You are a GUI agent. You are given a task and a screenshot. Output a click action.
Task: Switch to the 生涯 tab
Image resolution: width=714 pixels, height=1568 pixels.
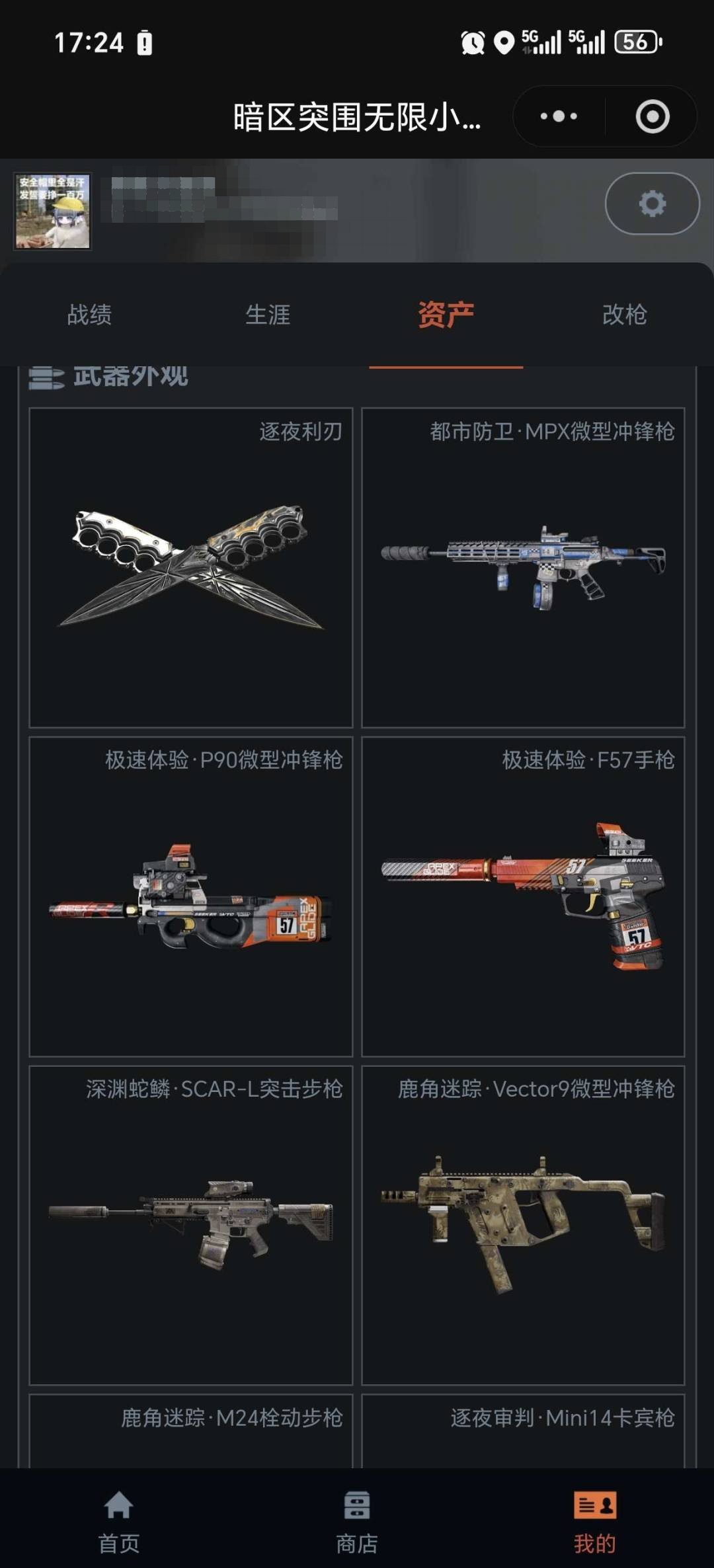click(268, 315)
